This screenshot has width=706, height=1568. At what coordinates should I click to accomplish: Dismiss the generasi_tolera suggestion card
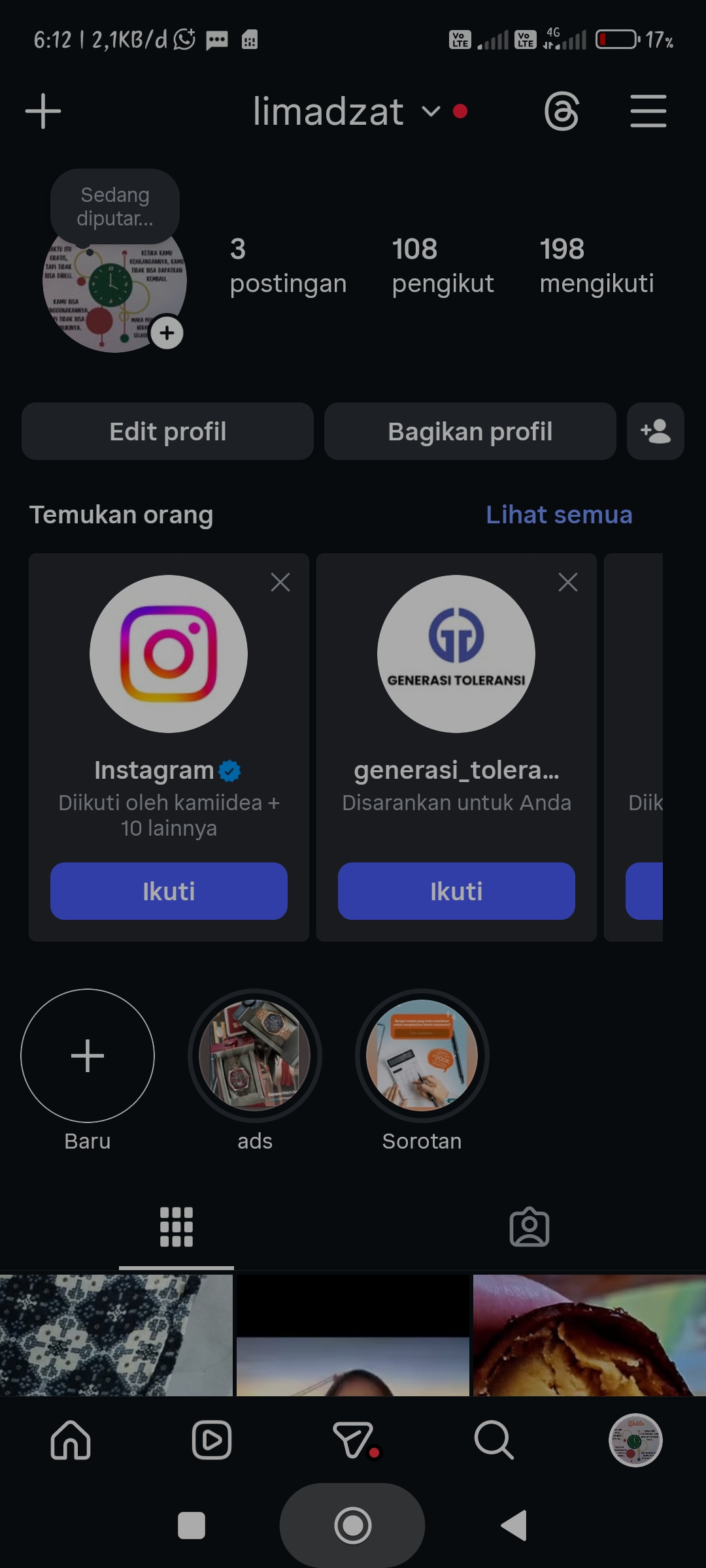pyautogui.click(x=568, y=582)
